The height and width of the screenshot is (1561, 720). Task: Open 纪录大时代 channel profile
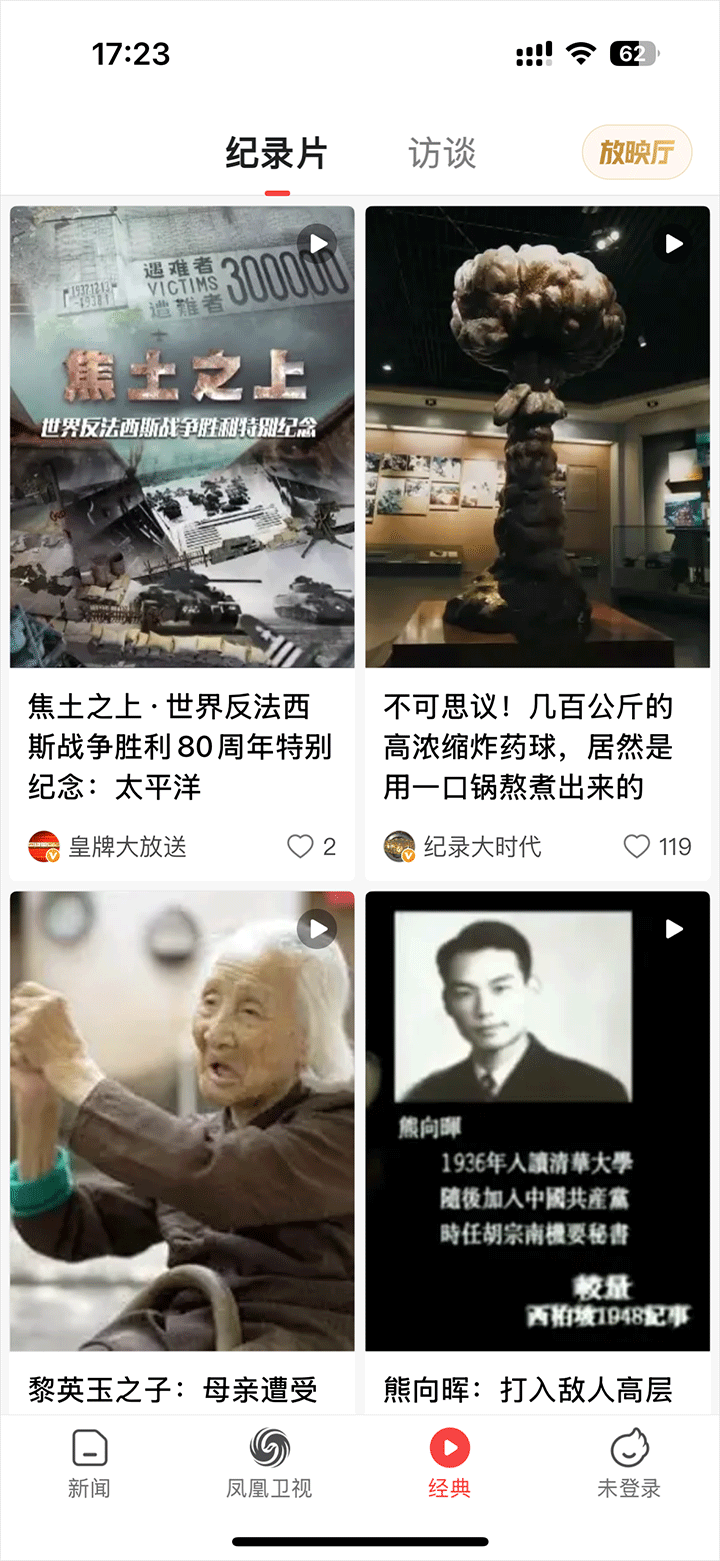[464, 847]
